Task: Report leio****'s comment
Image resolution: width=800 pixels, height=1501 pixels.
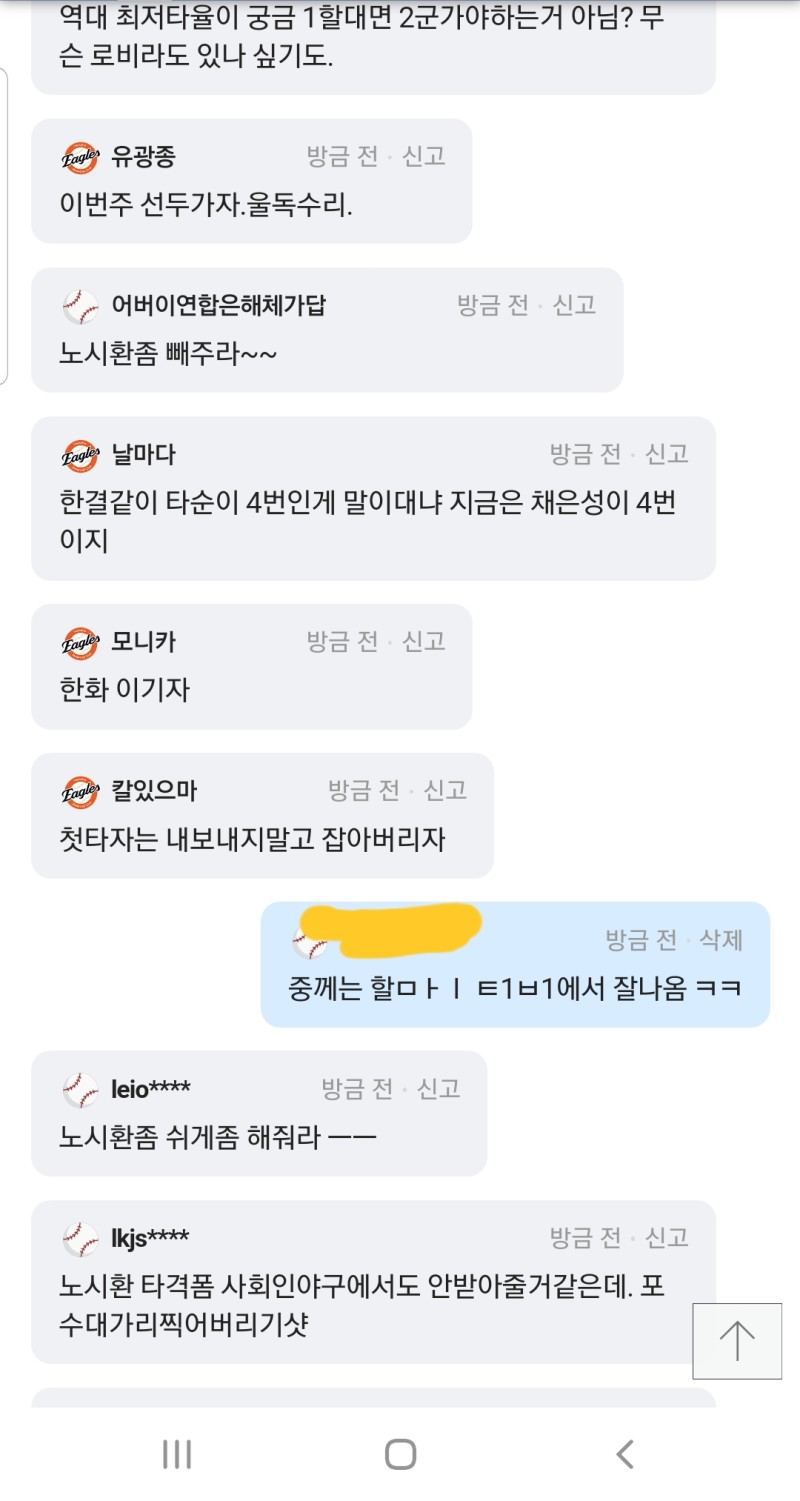Action: pos(439,1088)
